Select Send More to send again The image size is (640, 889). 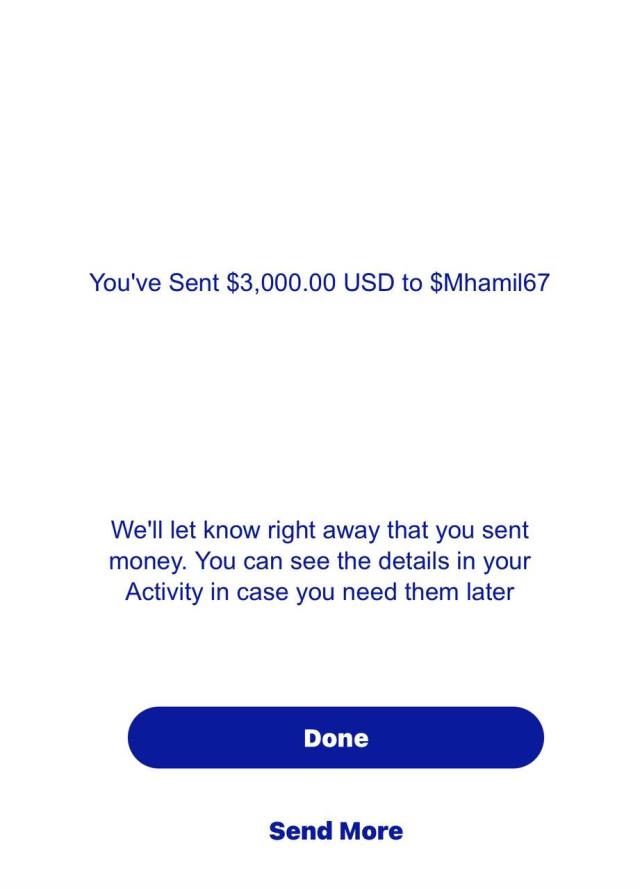click(336, 831)
